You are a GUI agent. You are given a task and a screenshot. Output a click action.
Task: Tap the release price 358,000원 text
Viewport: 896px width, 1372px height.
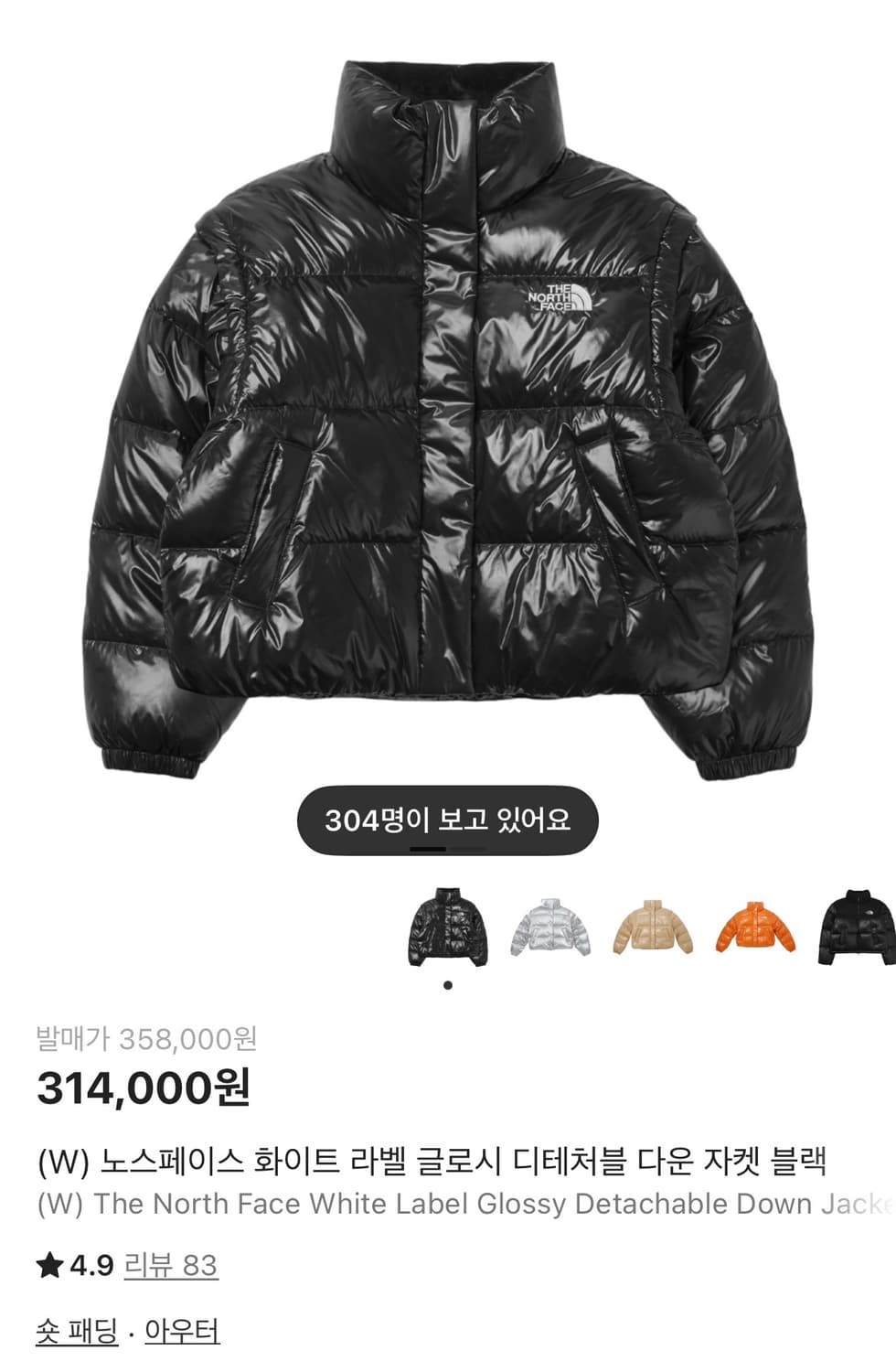pos(146,1036)
